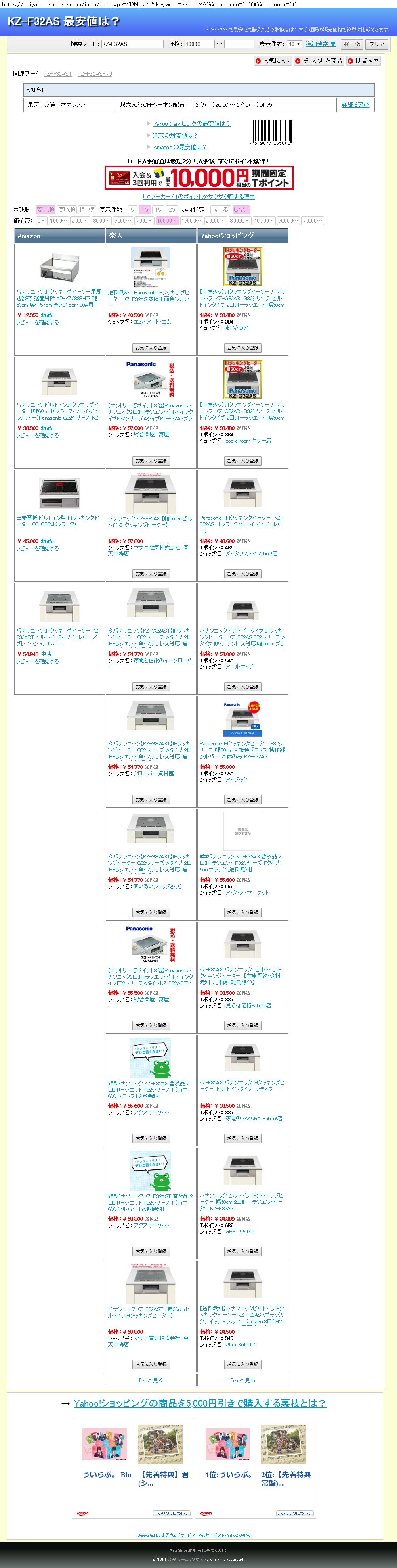The image size is (397, 1568).
Task: Clear the form with クリア button
Action: (x=376, y=44)
